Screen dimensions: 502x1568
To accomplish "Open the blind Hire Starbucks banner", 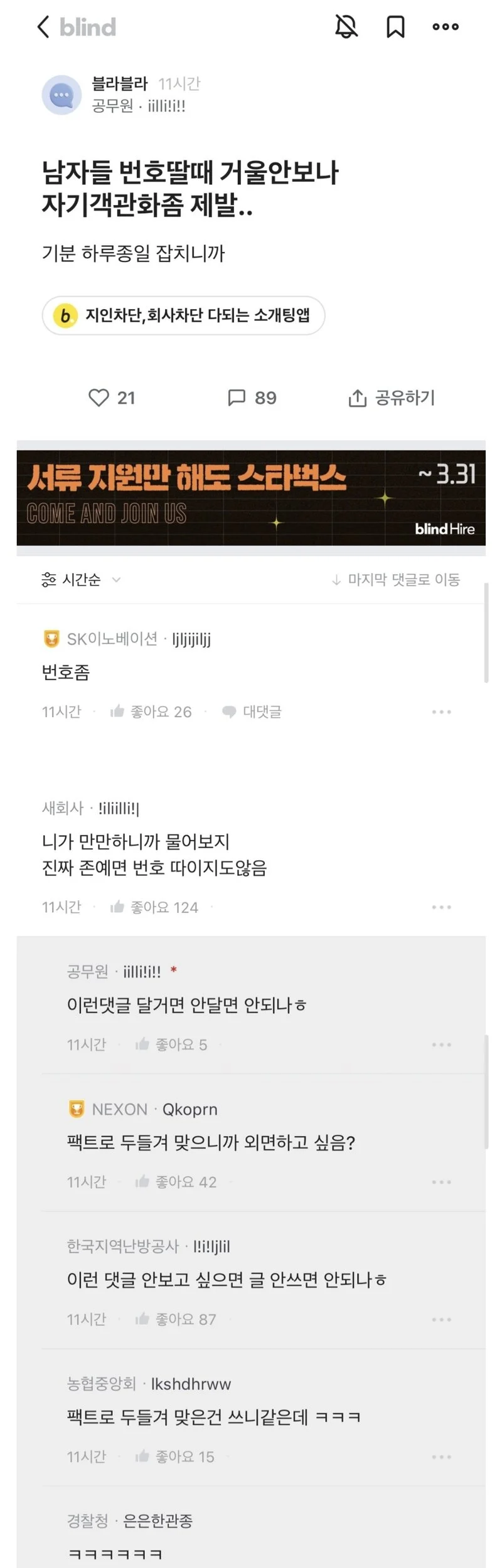I will [251, 498].
